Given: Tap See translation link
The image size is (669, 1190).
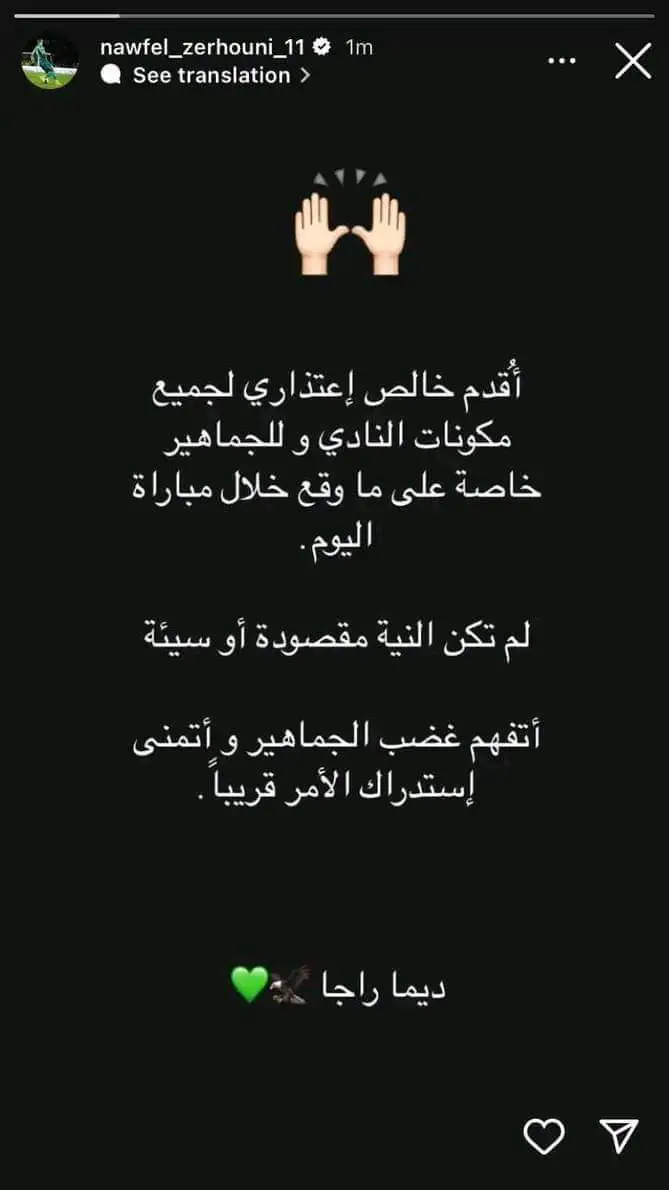Looking at the screenshot, I should point(205,75).
